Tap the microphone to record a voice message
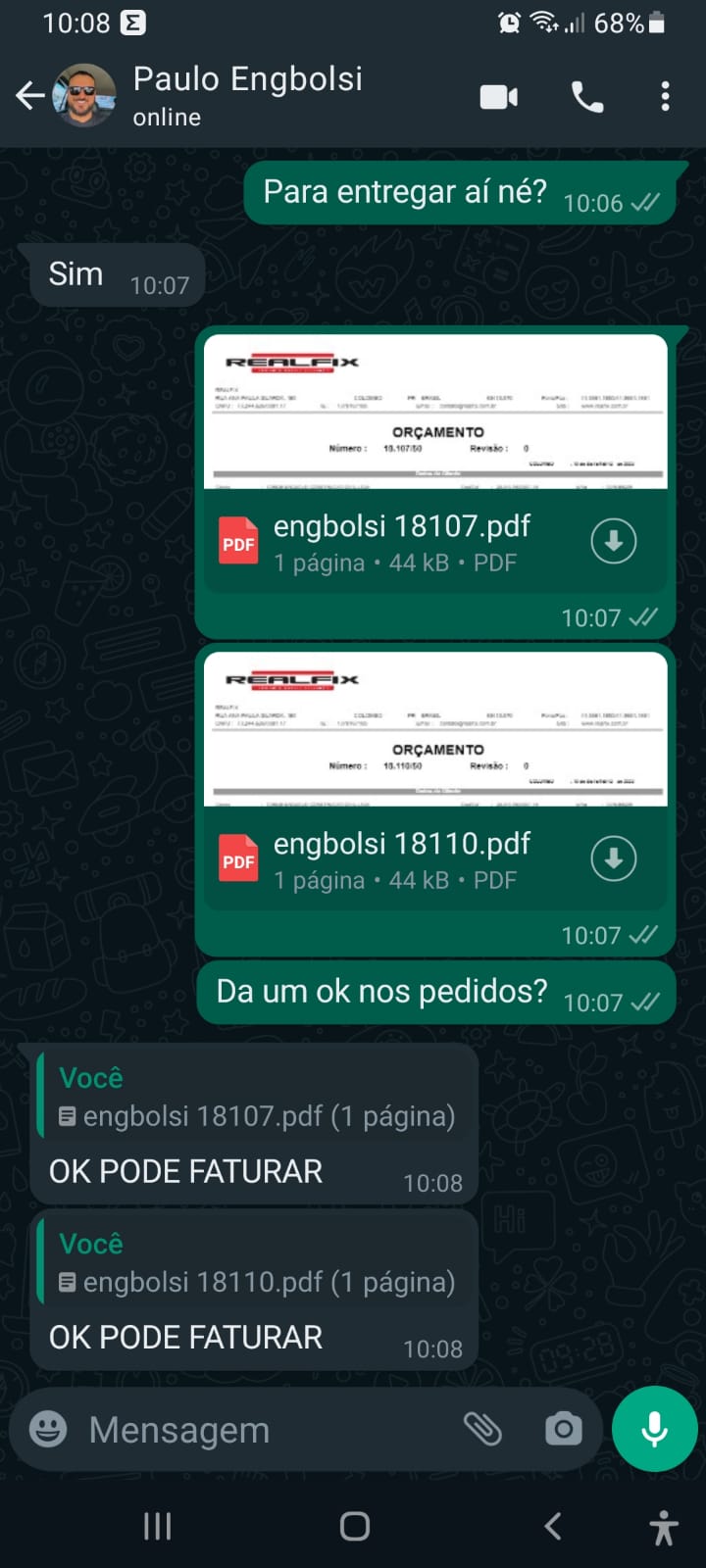This screenshot has height=1568, width=706. pyautogui.click(x=654, y=1429)
